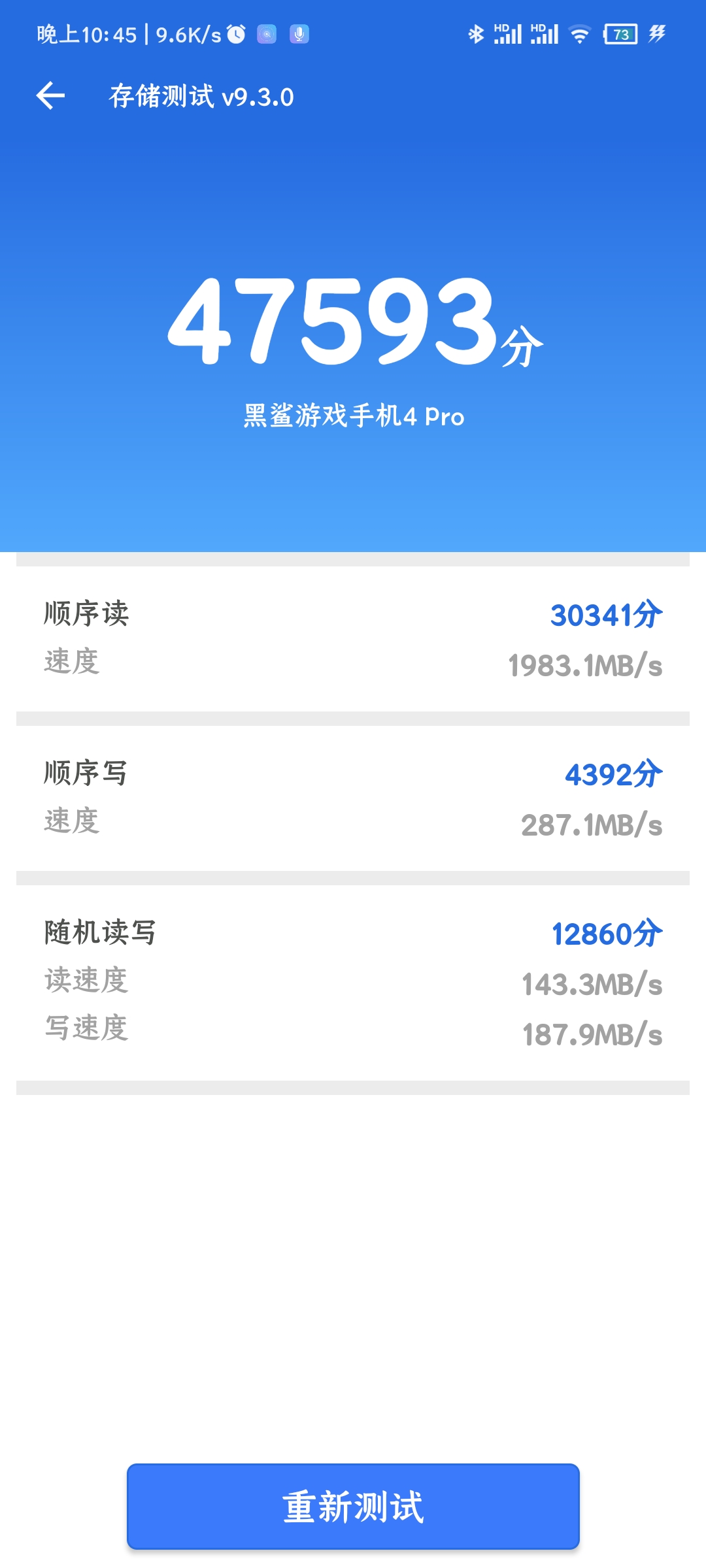Tap the 重新测试 button to rerun the test
Viewport: 706px width, 1568px height.
pyautogui.click(x=353, y=1507)
